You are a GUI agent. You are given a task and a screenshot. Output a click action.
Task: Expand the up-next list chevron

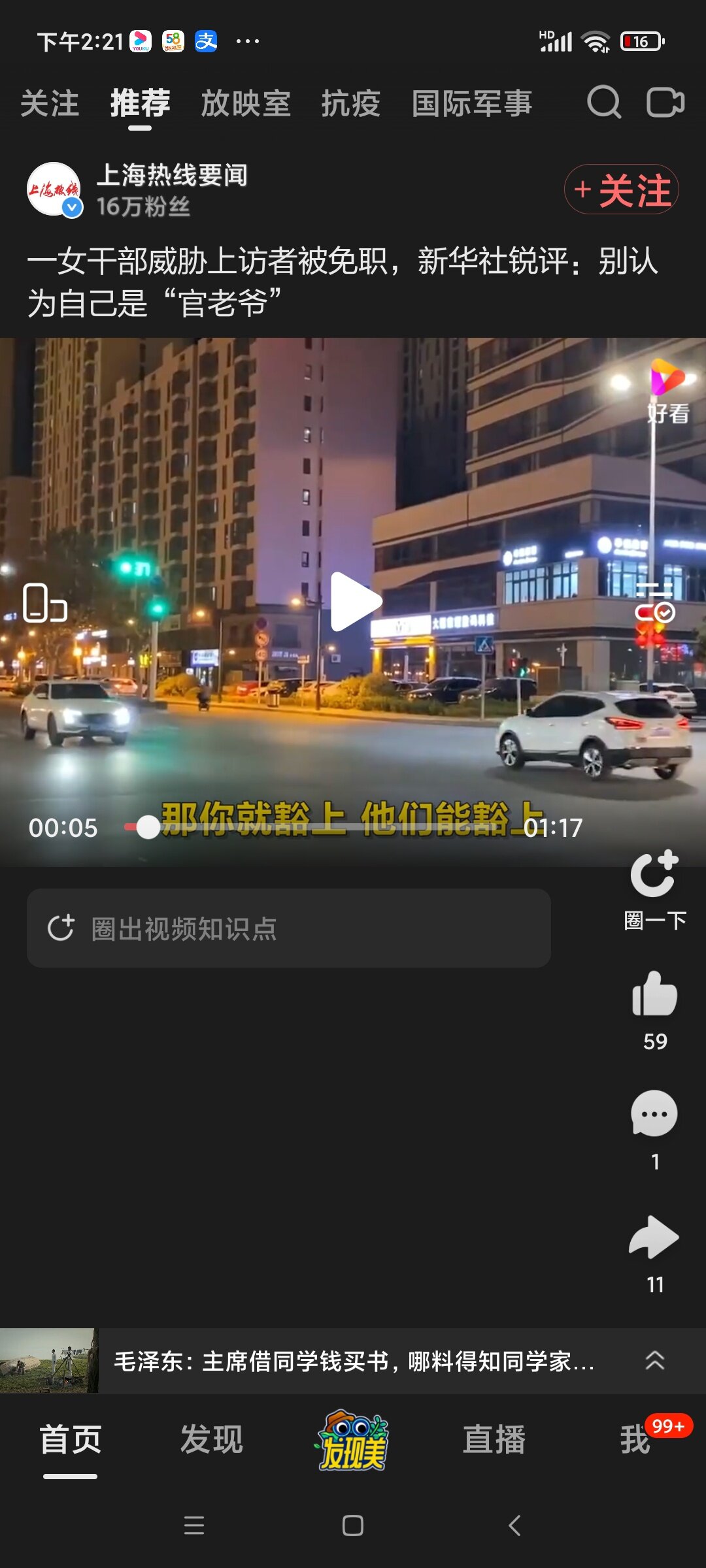tap(654, 1361)
